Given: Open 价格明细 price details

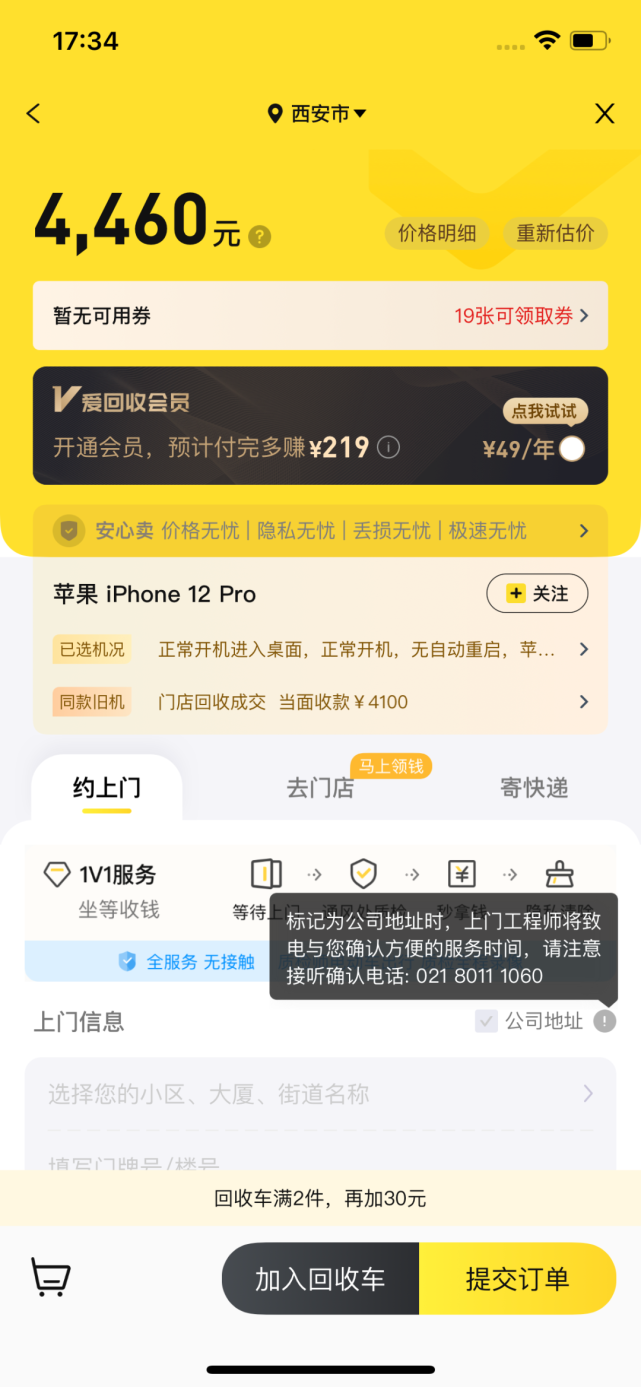Looking at the screenshot, I should (x=437, y=233).
